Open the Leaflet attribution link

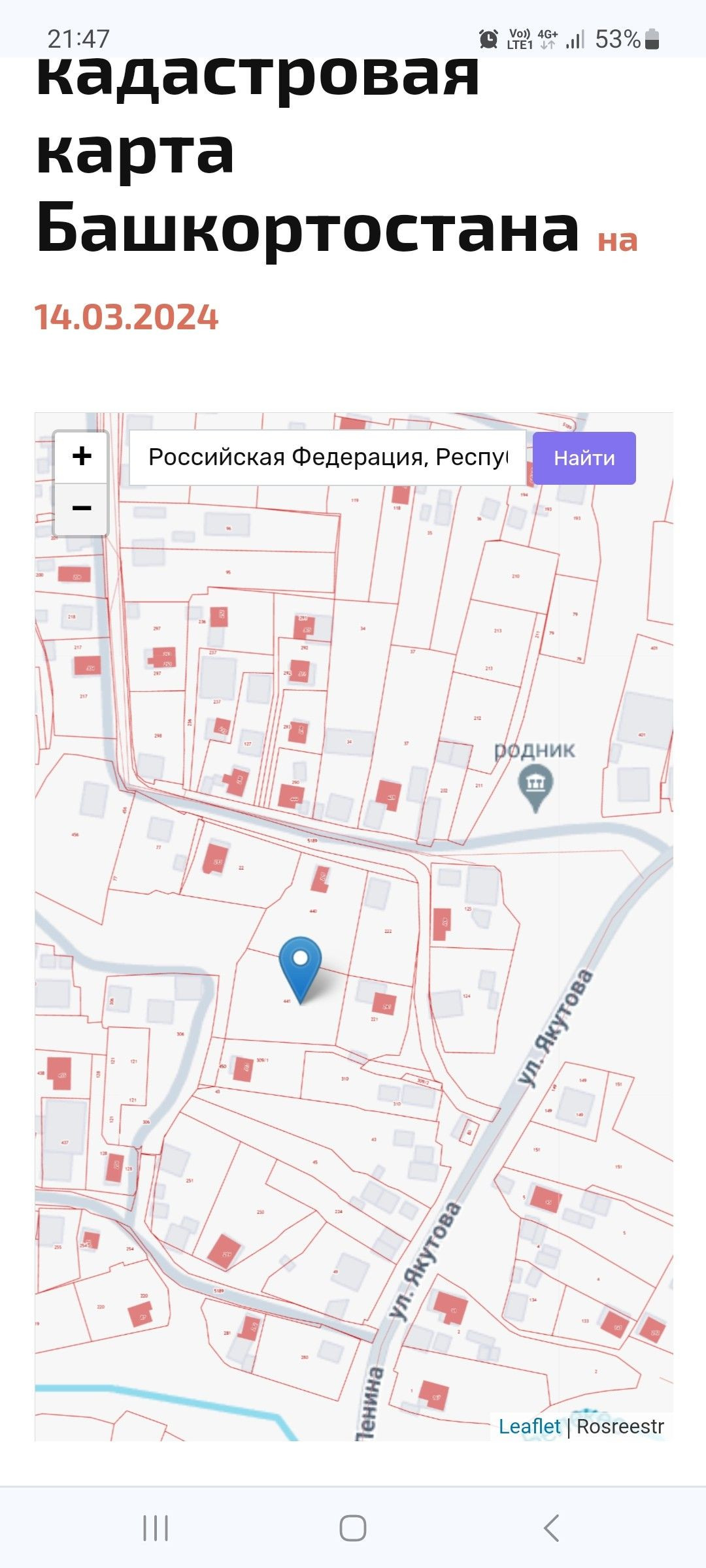pos(529,1426)
